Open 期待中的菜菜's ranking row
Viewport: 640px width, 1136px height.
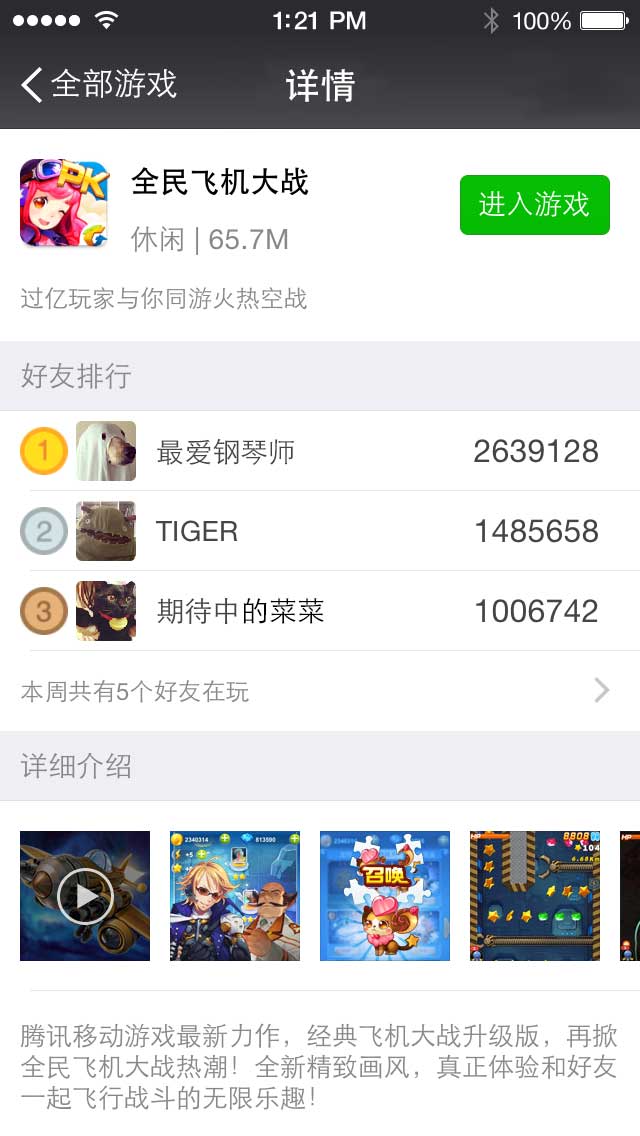point(320,611)
